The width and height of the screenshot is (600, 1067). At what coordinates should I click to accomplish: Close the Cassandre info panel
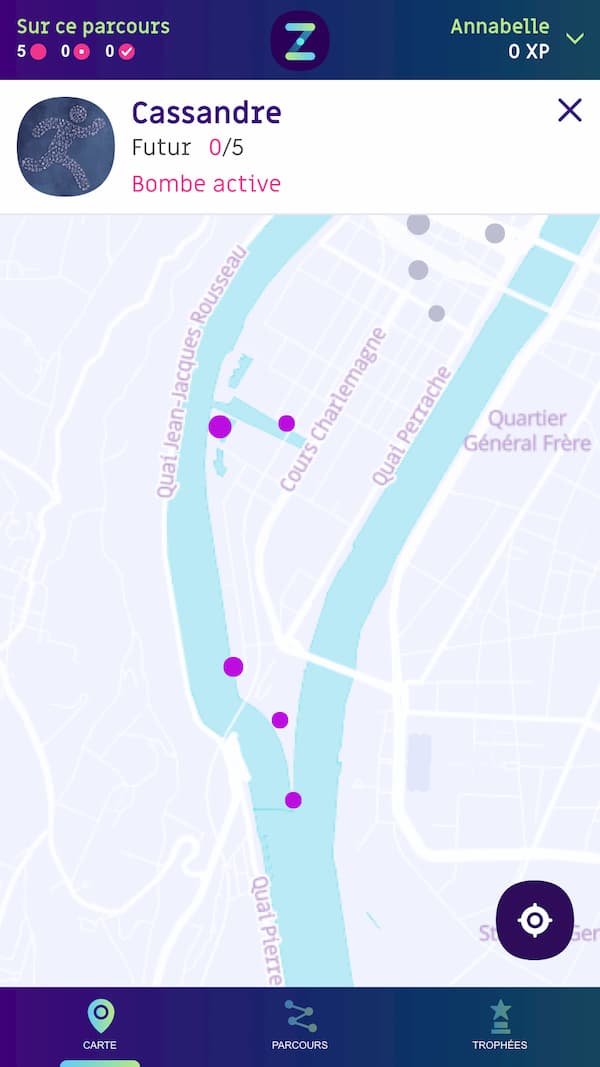569,110
